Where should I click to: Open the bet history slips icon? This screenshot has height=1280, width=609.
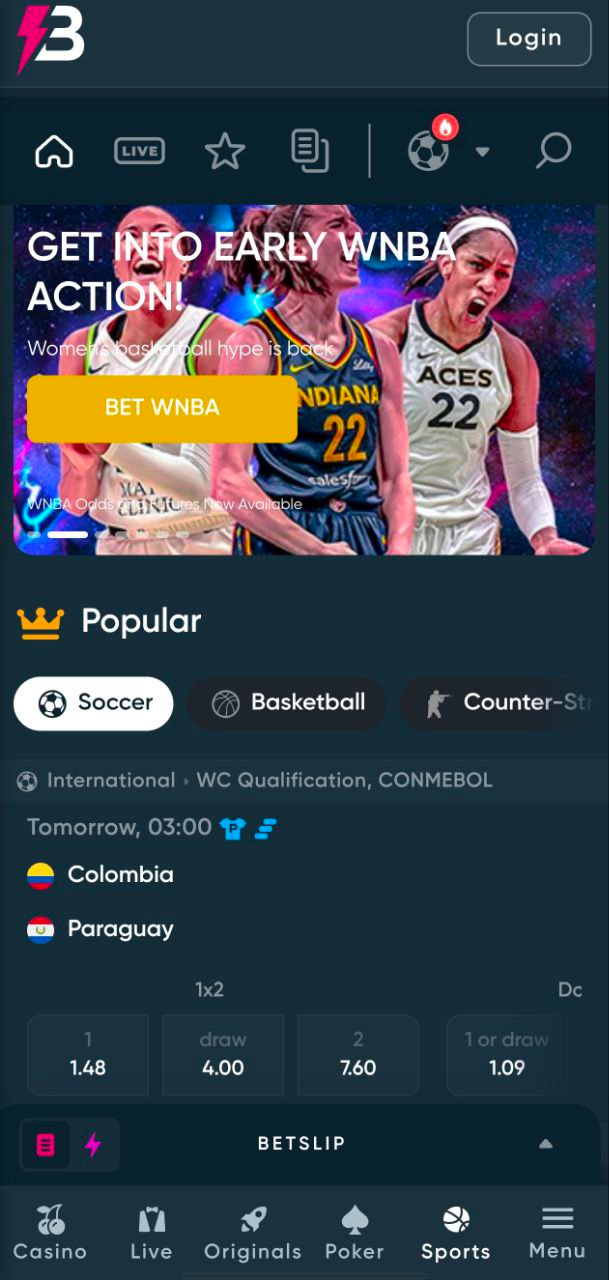pyautogui.click(x=310, y=151)
